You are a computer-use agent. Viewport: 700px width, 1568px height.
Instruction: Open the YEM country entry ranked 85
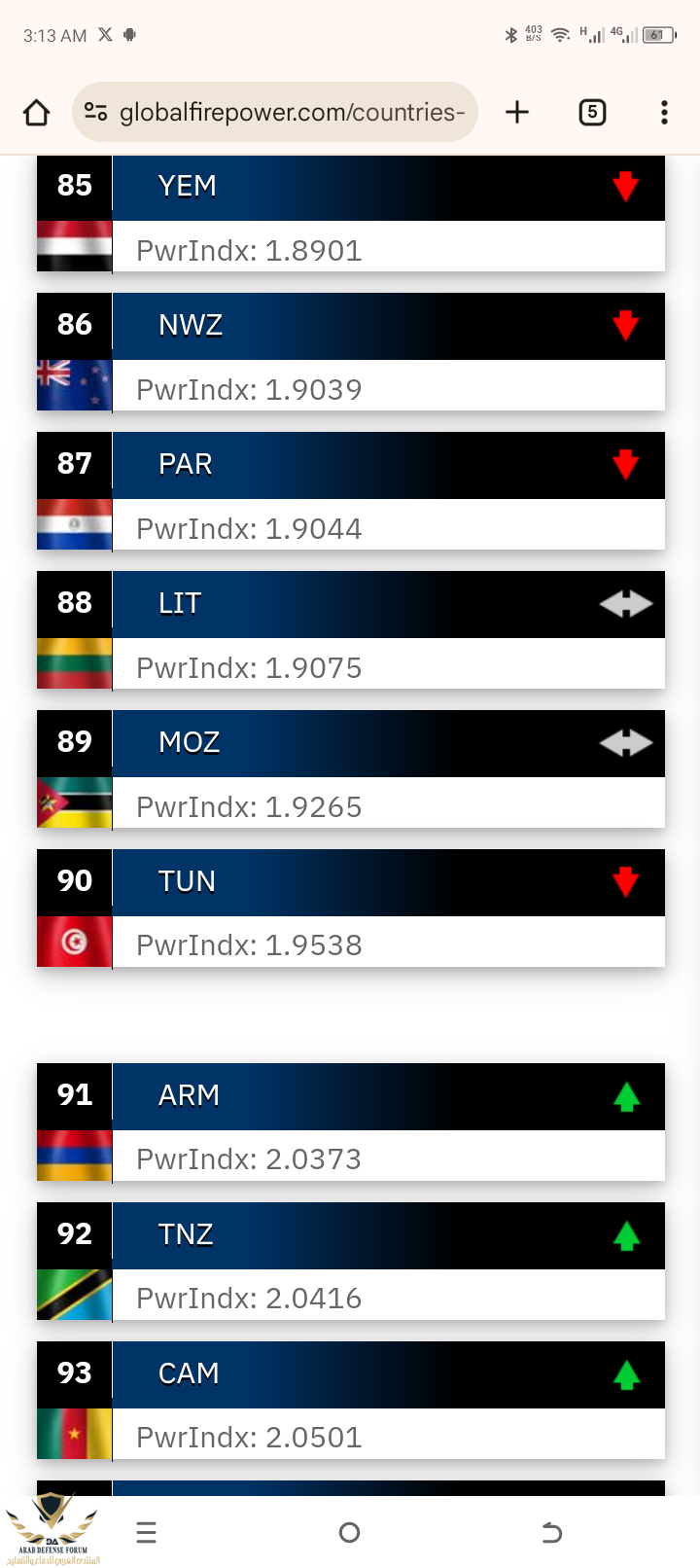[x=350, y=213]
